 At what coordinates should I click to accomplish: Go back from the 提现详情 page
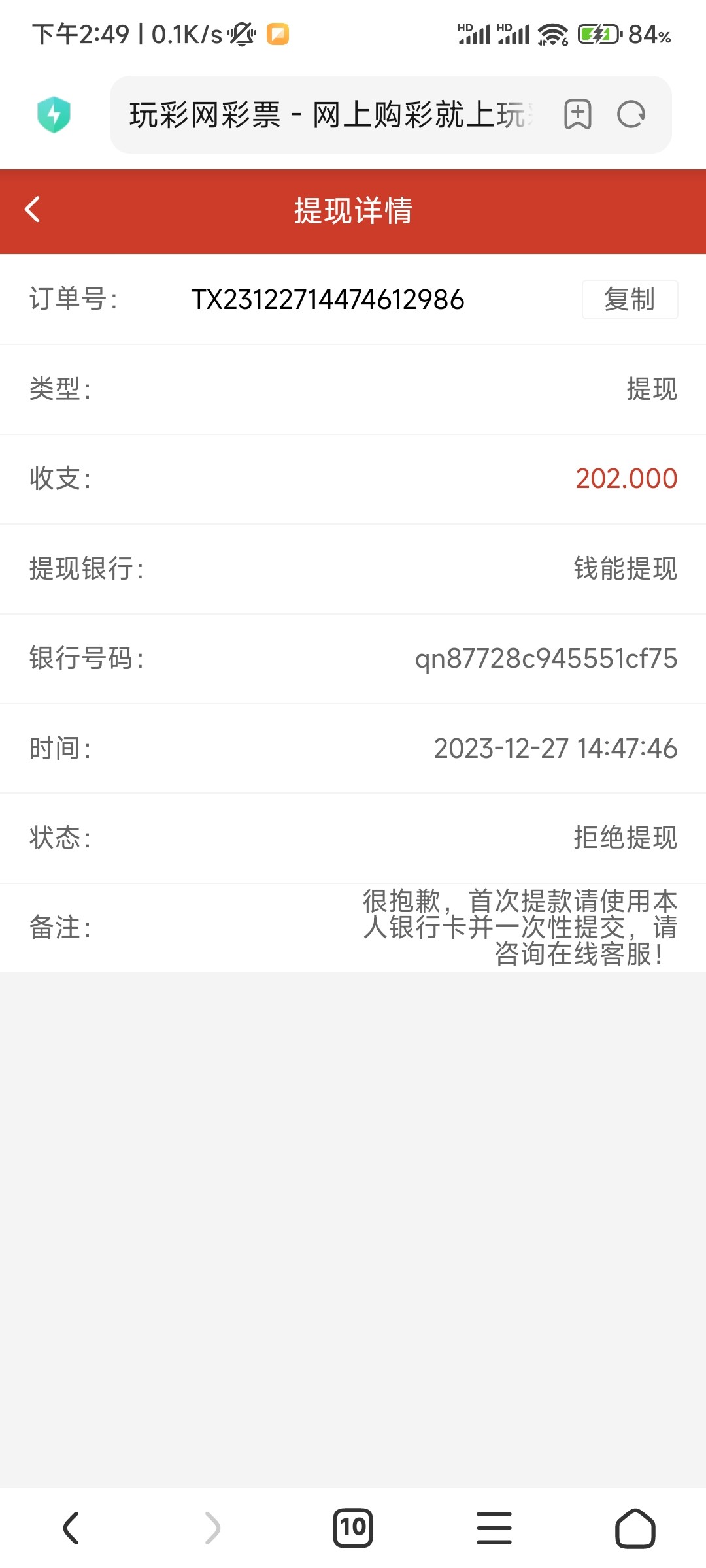[x=33, y=210]
